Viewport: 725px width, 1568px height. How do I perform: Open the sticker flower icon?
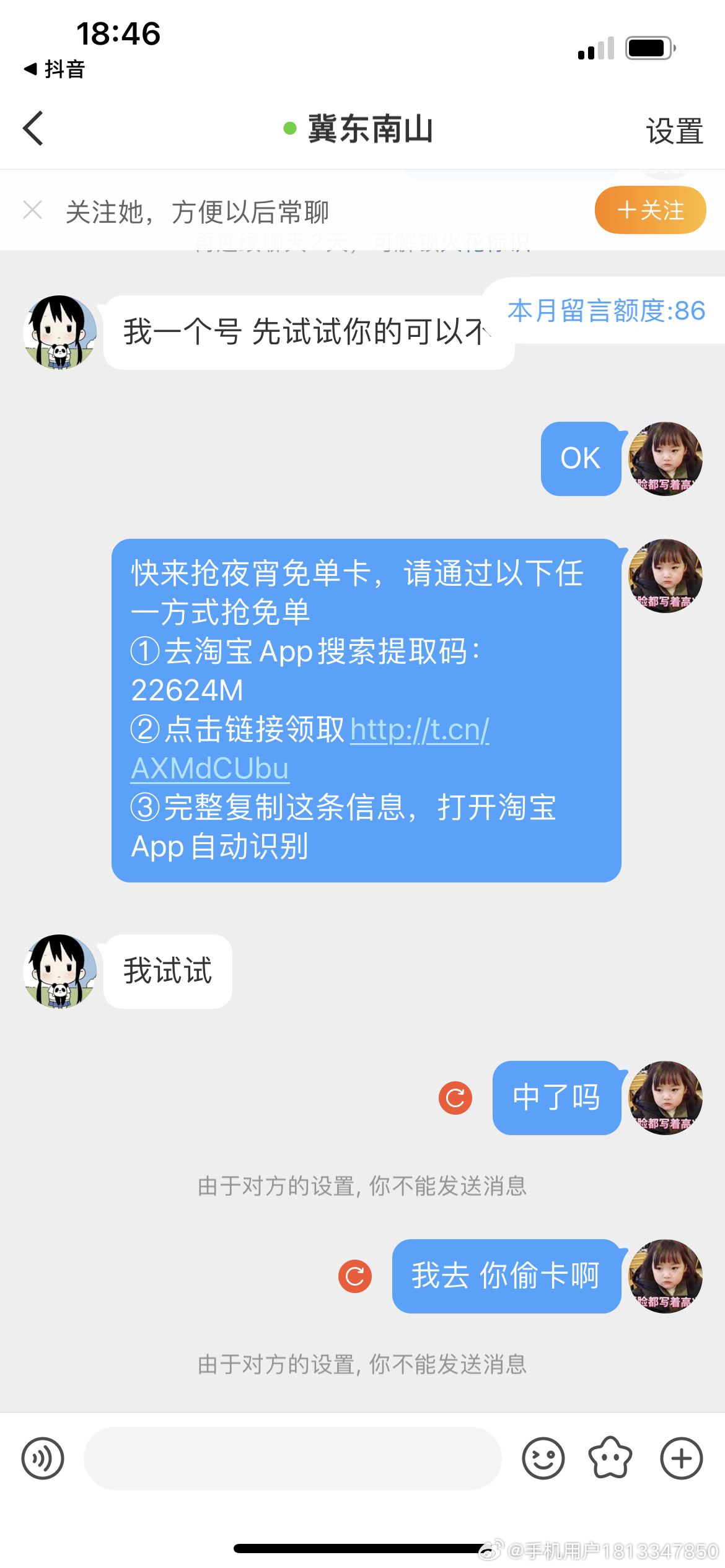610,1458
